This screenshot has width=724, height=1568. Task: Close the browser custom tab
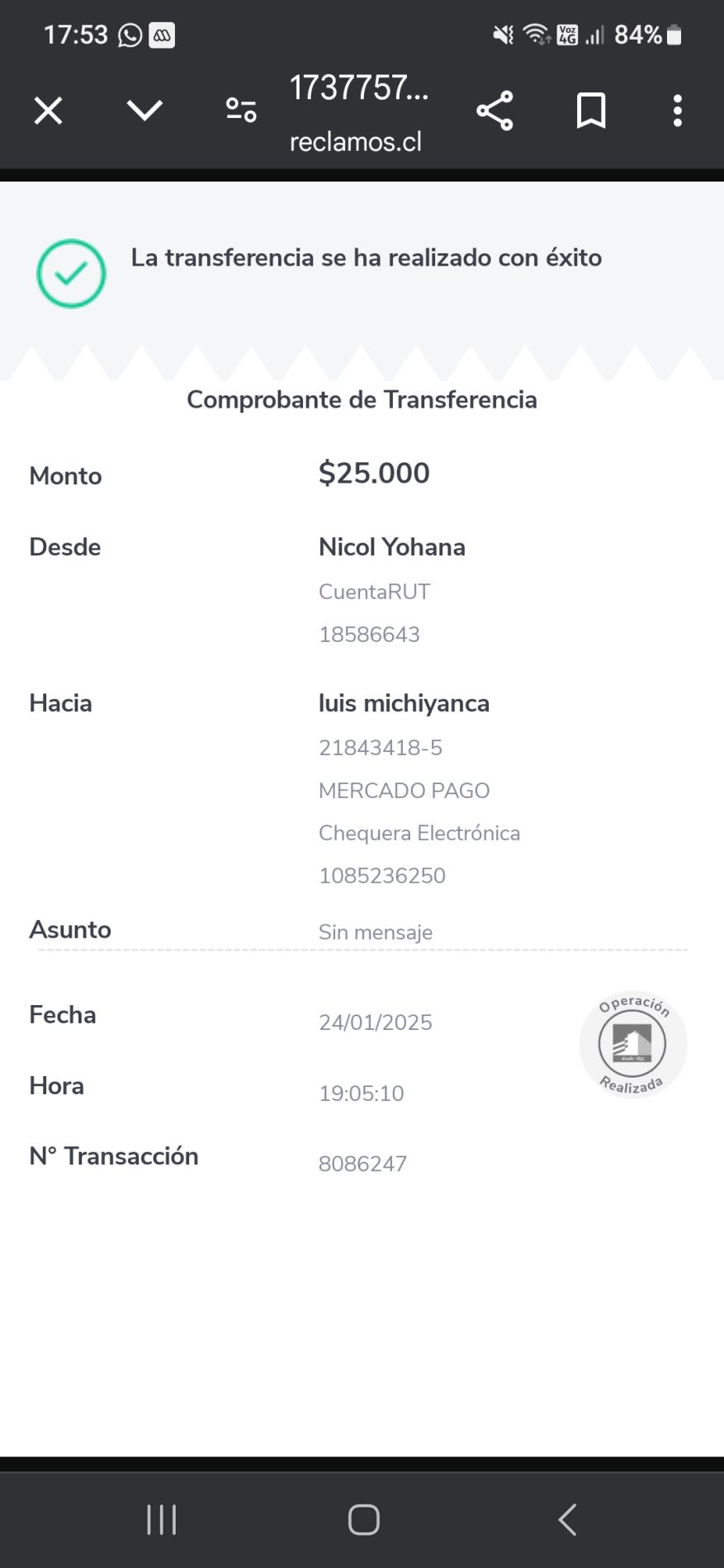(x=48, y=111)
